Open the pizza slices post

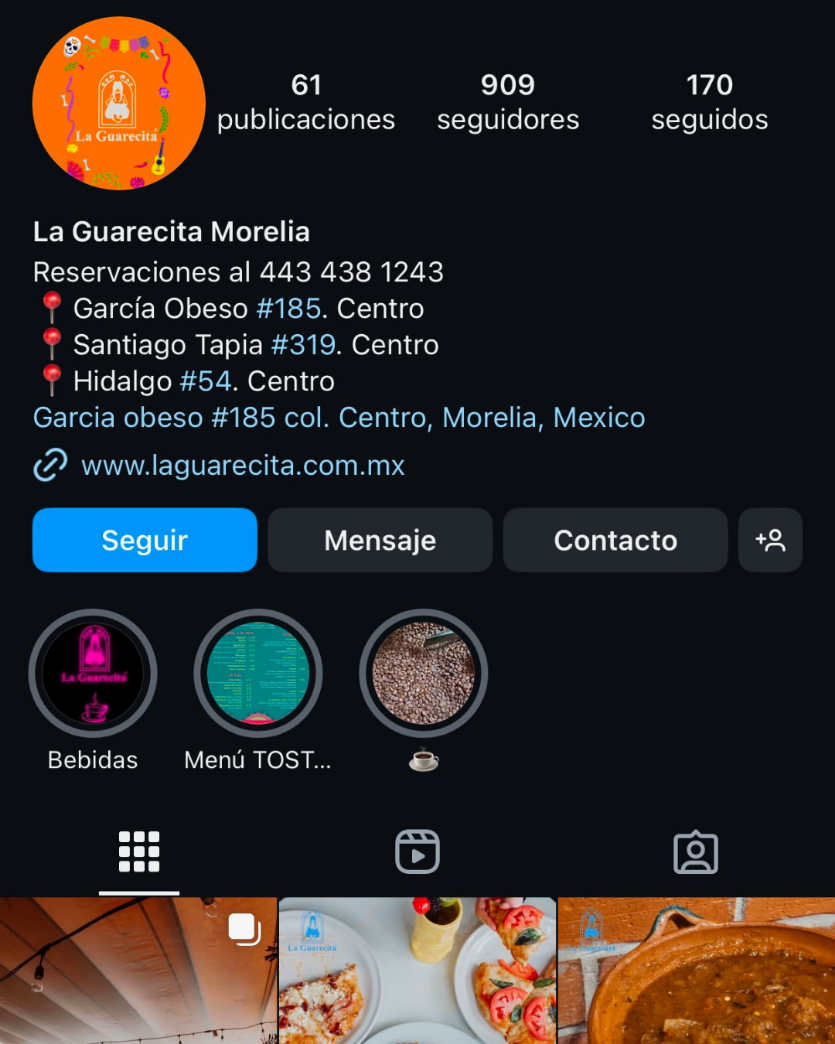pyautogui.click(x=417, y=971)
